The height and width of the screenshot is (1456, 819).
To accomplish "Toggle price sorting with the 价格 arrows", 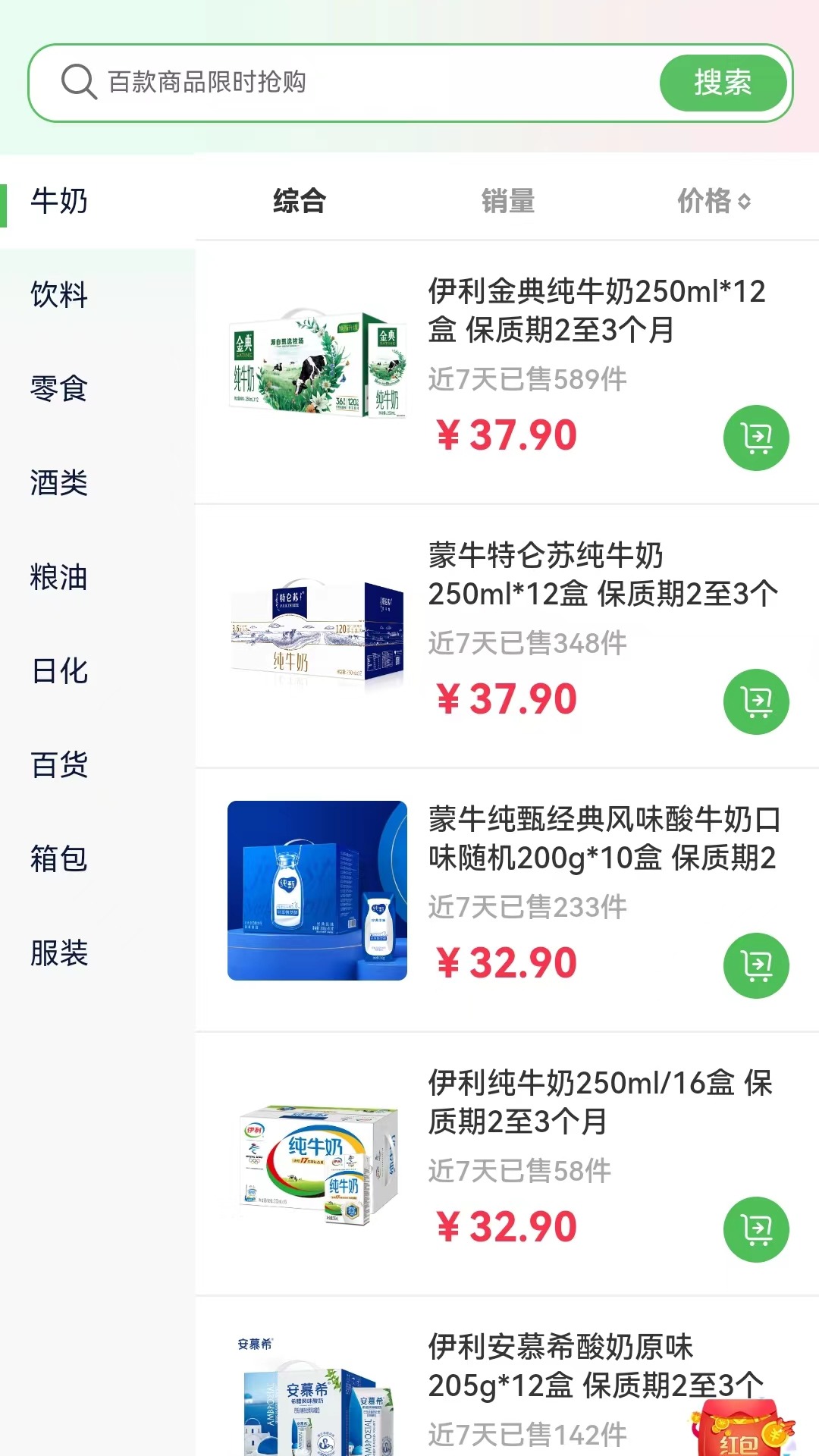I will pos(713,201).
